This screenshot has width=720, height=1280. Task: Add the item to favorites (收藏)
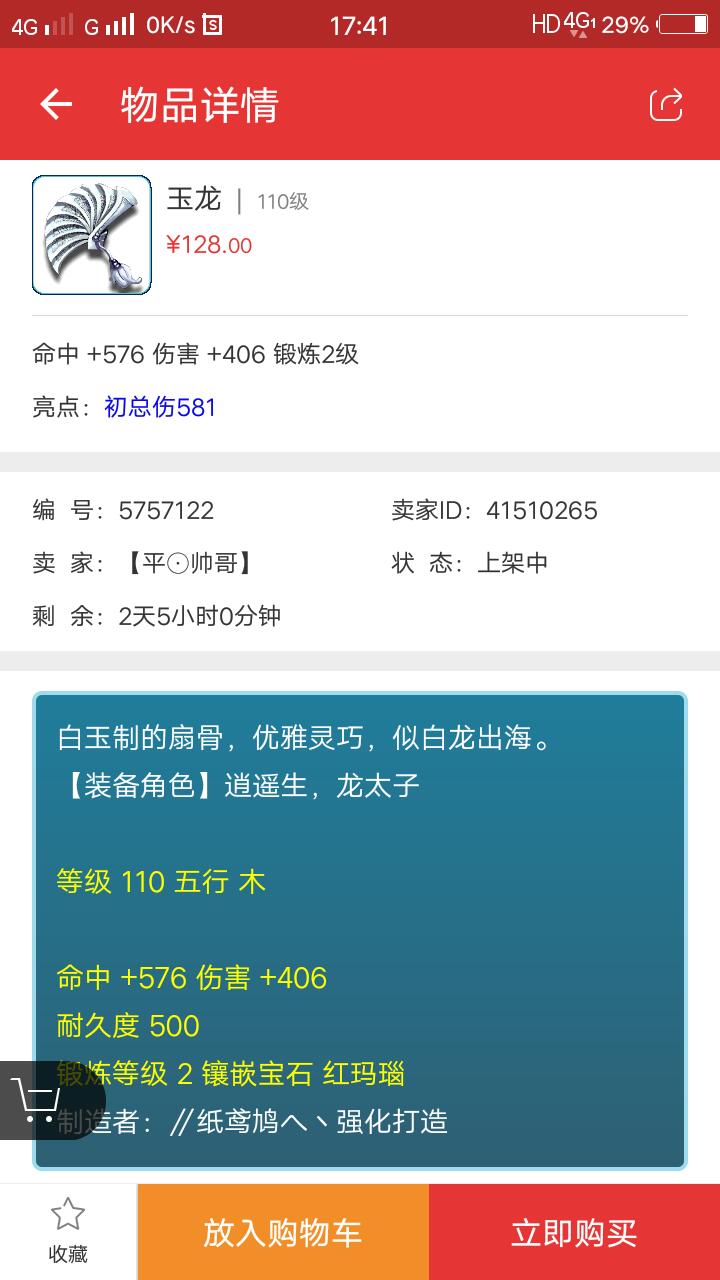[x=67, y=1231]
